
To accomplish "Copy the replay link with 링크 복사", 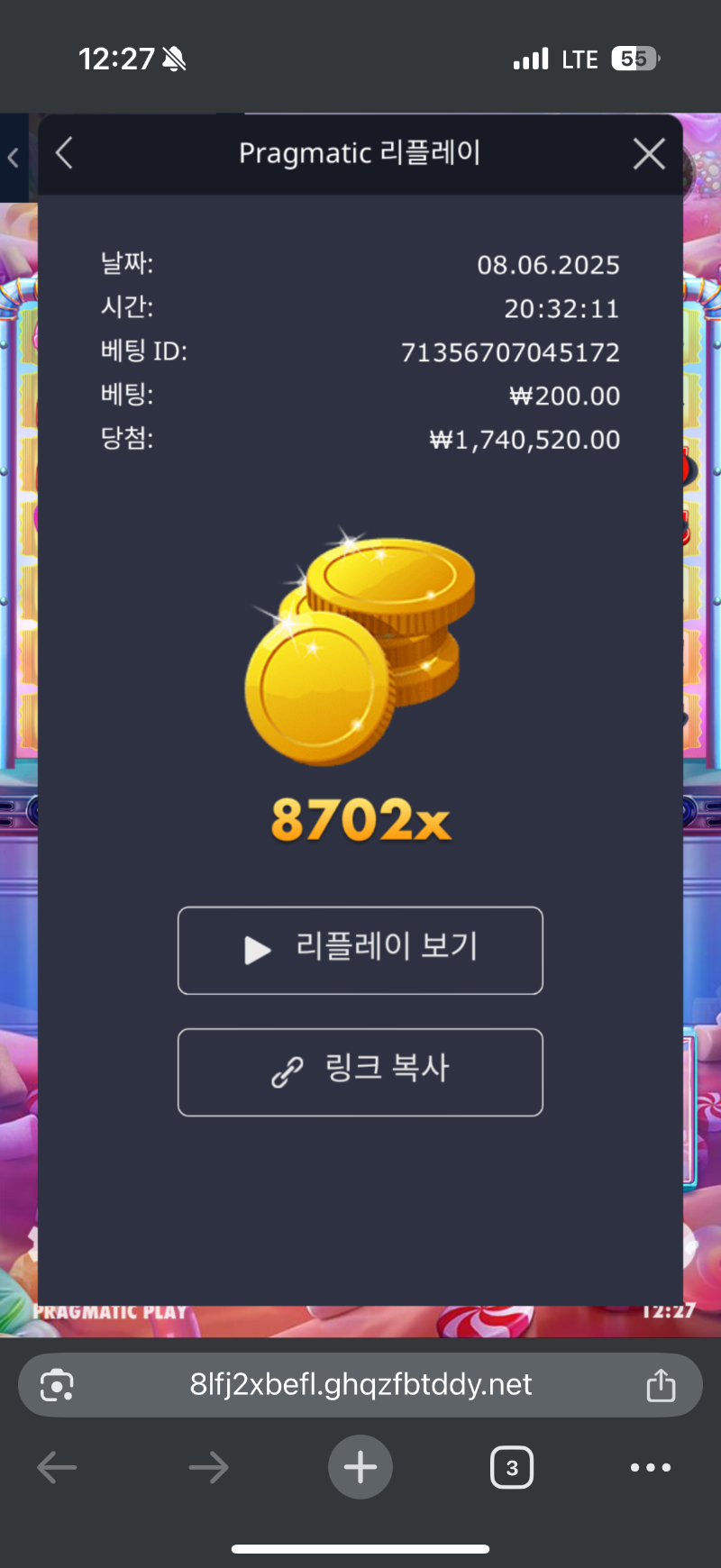I will [x=360, y=1071].
